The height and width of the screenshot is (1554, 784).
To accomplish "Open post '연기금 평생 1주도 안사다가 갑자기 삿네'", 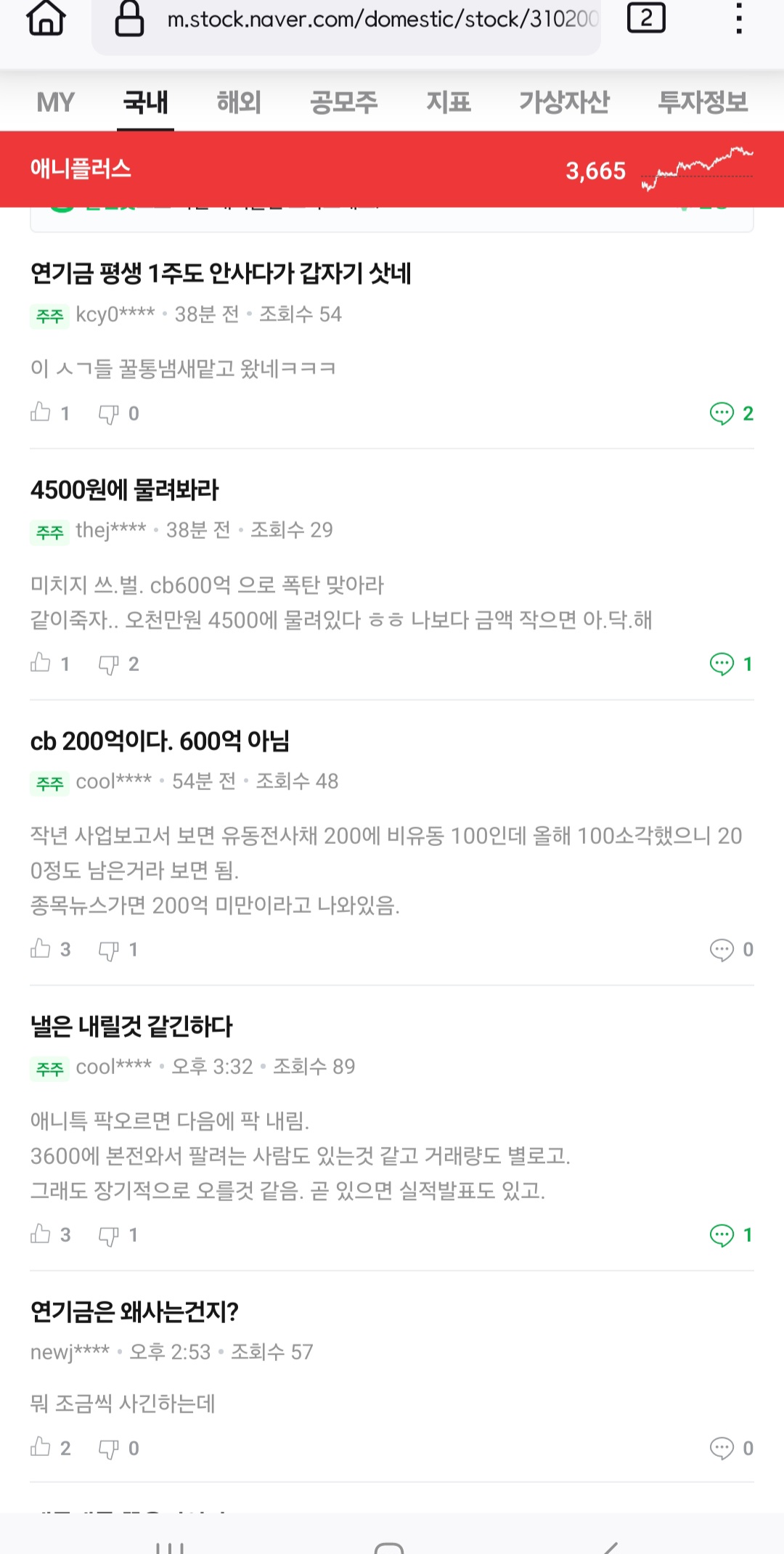I will coord(221,274).
